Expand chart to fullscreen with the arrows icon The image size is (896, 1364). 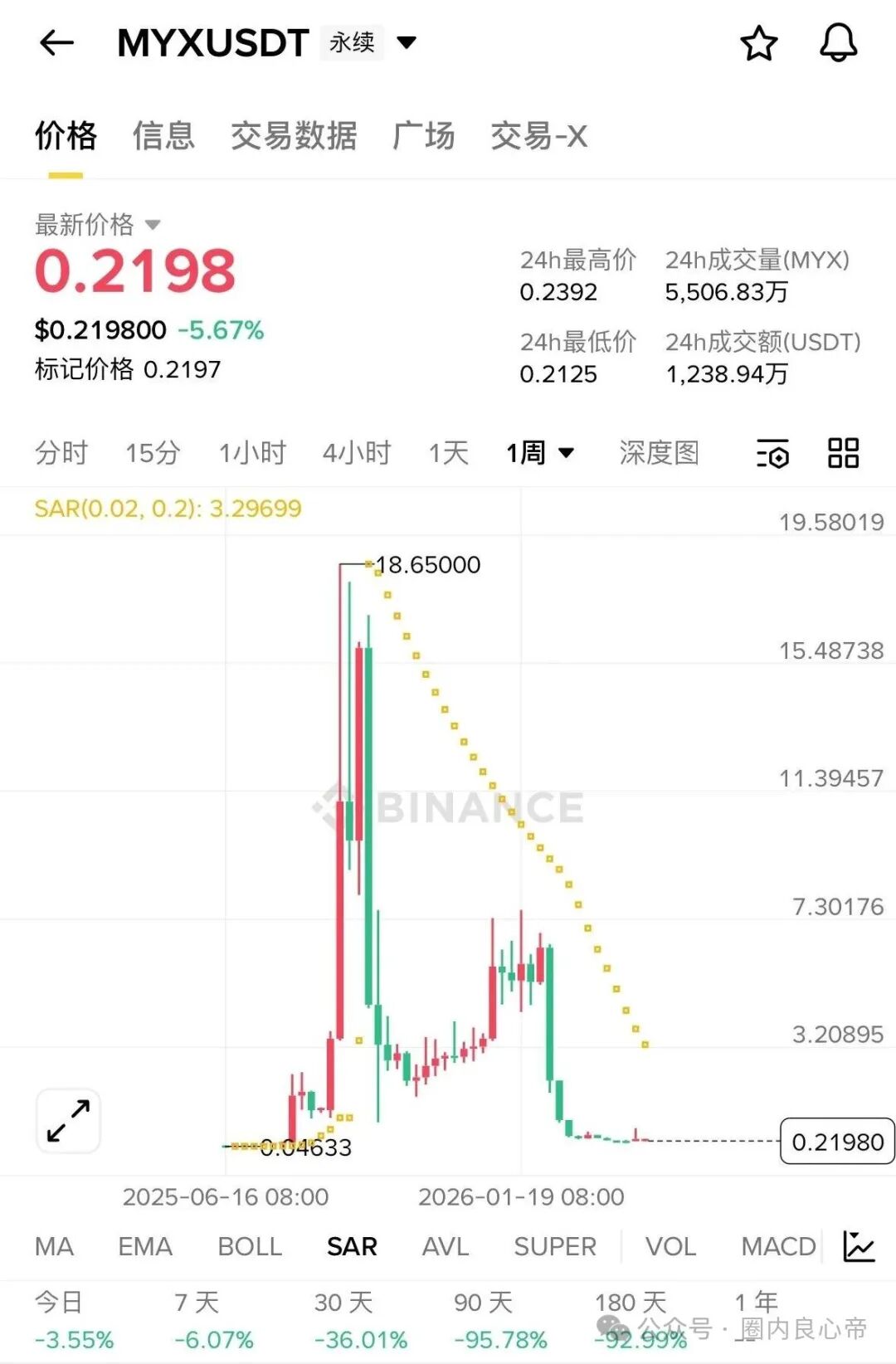coord(68,1120)
